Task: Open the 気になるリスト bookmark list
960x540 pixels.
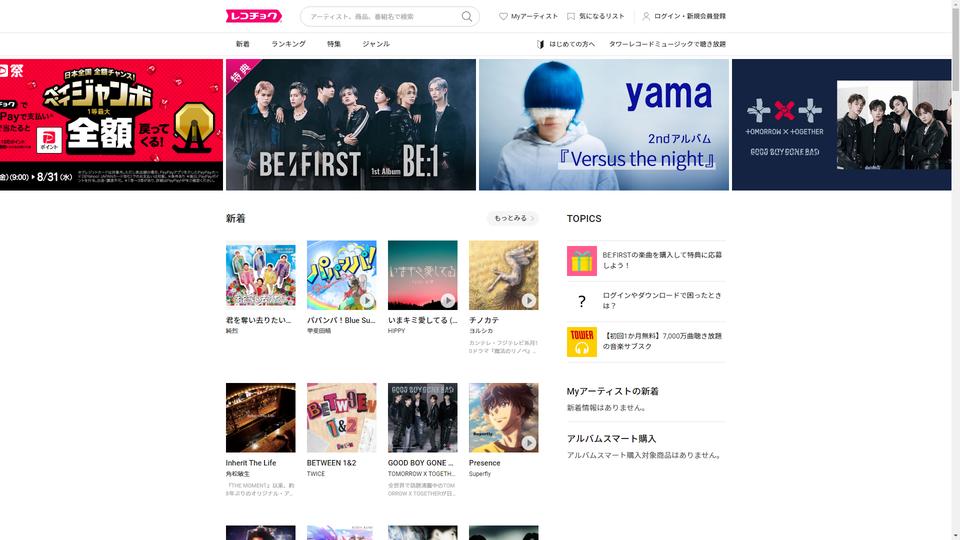Action: [x=596, y=17]
